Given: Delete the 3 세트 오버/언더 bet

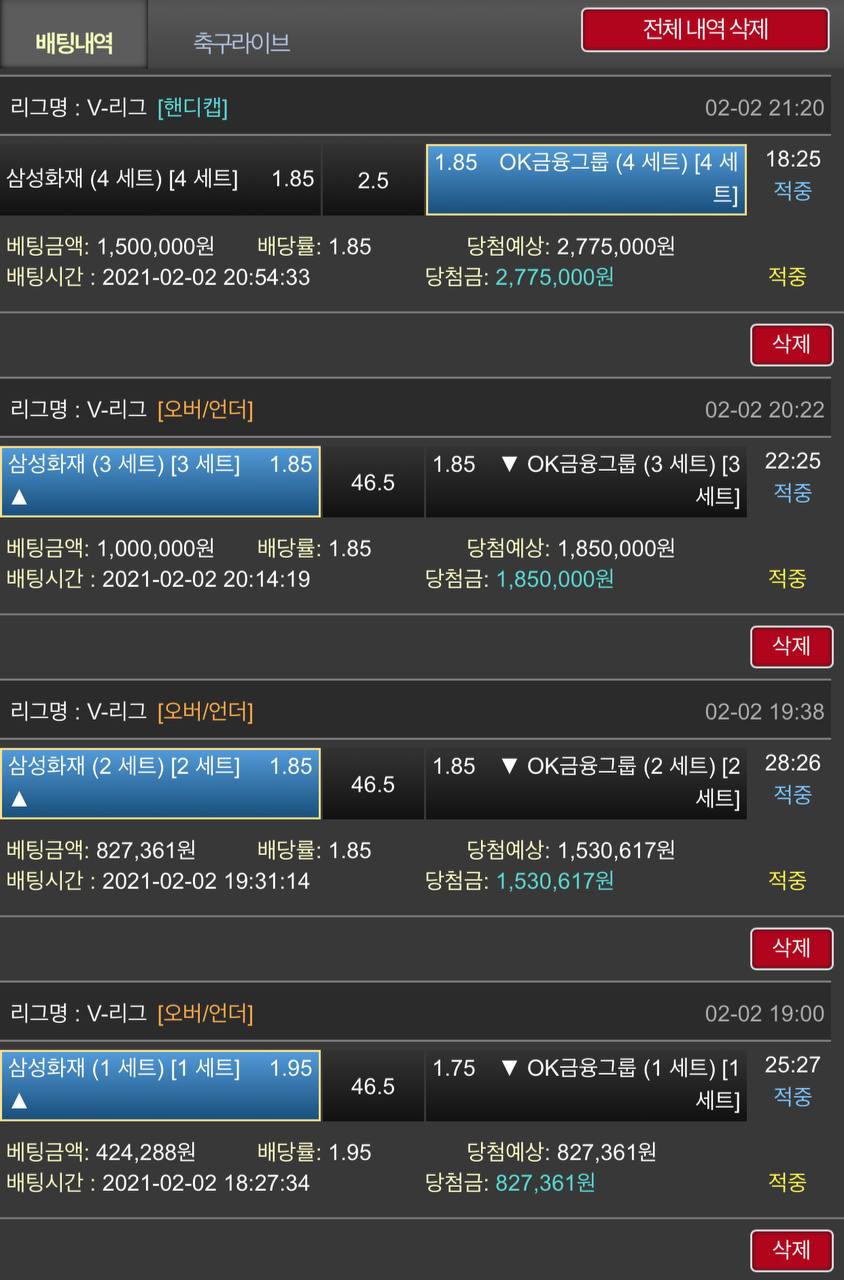Looking at the screenshot, I should point(791,647).
